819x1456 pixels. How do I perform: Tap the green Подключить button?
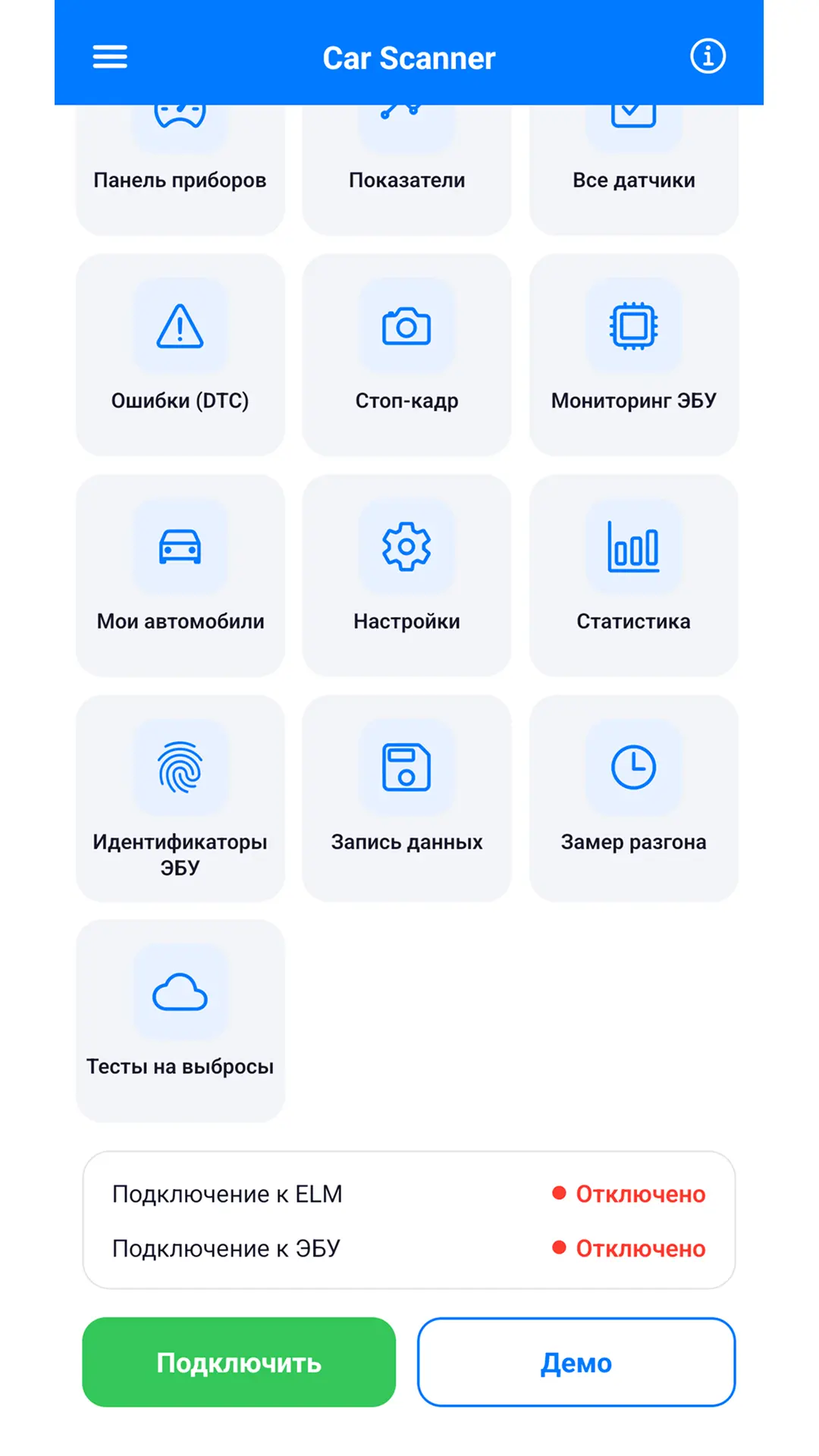(239, 1362)
